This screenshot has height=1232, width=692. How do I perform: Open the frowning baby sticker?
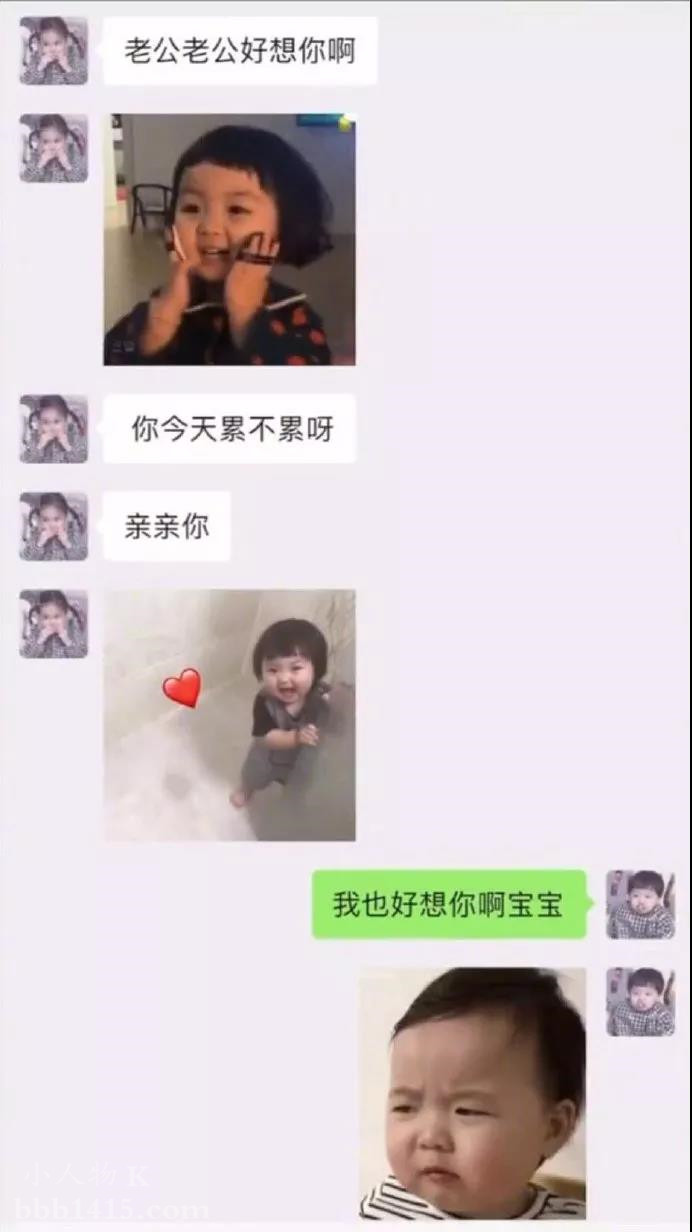(473, 1093)
